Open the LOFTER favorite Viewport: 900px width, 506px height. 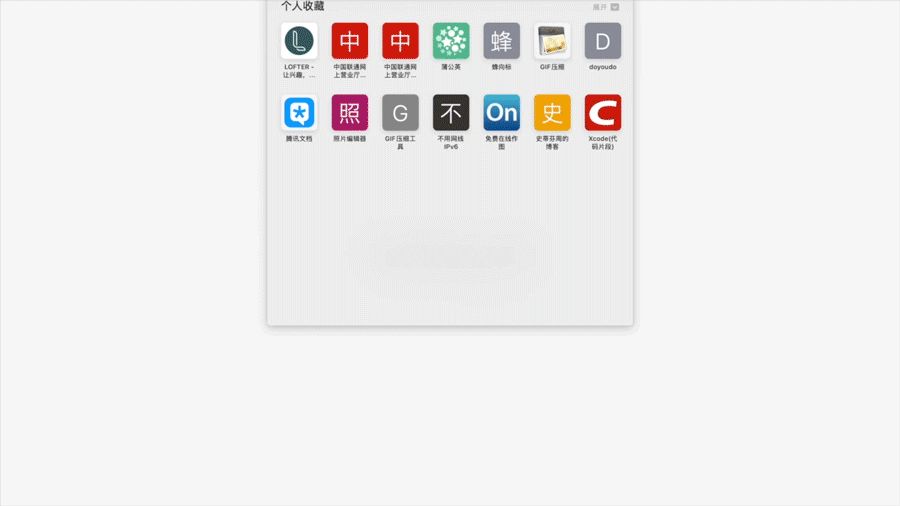tap(299, 41)
